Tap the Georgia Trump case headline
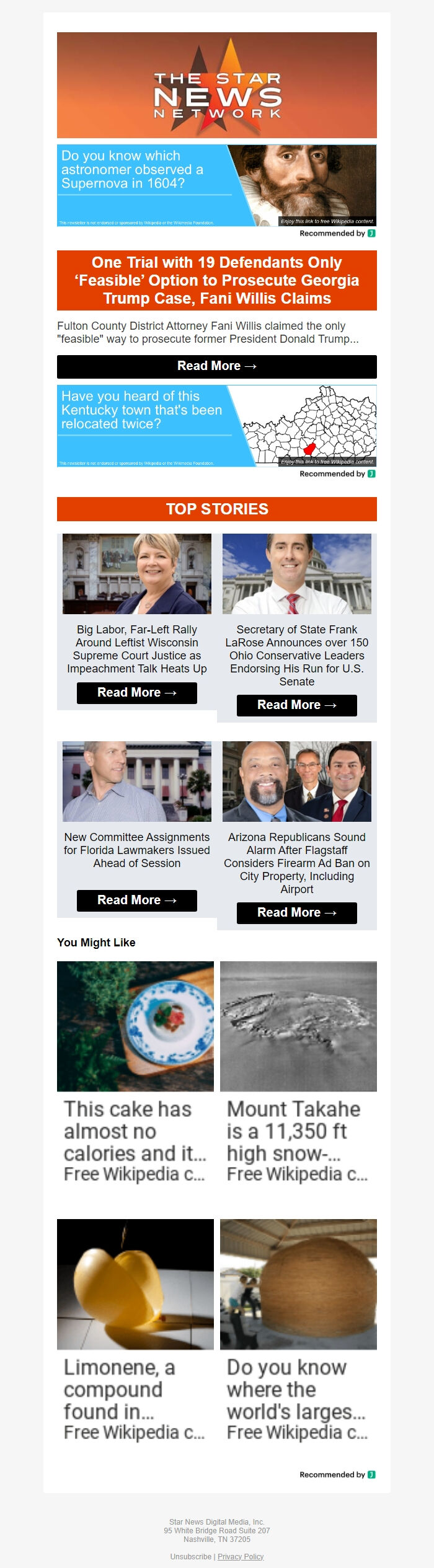 pyautogui.click(x=216, y=280)
